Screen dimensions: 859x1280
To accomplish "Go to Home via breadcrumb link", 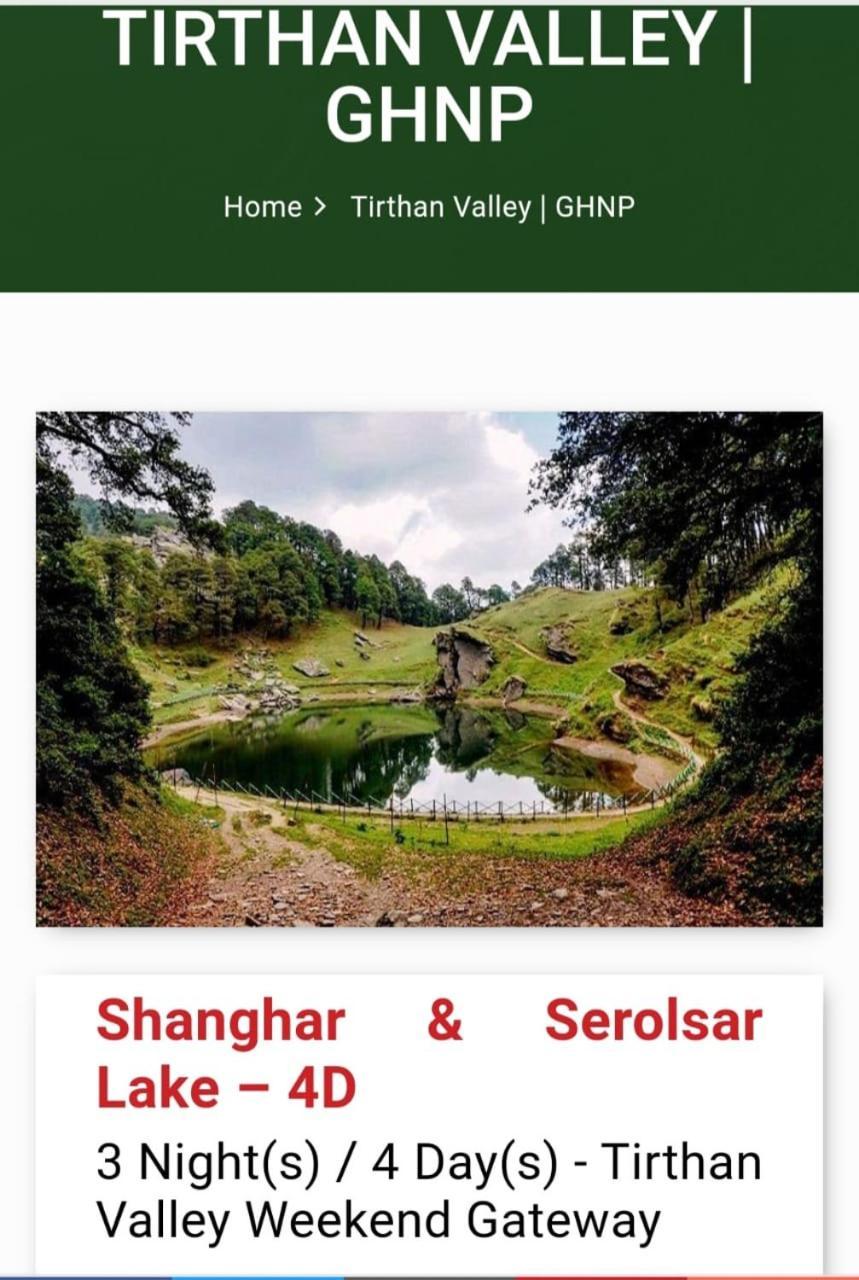I will pos(262,207).
